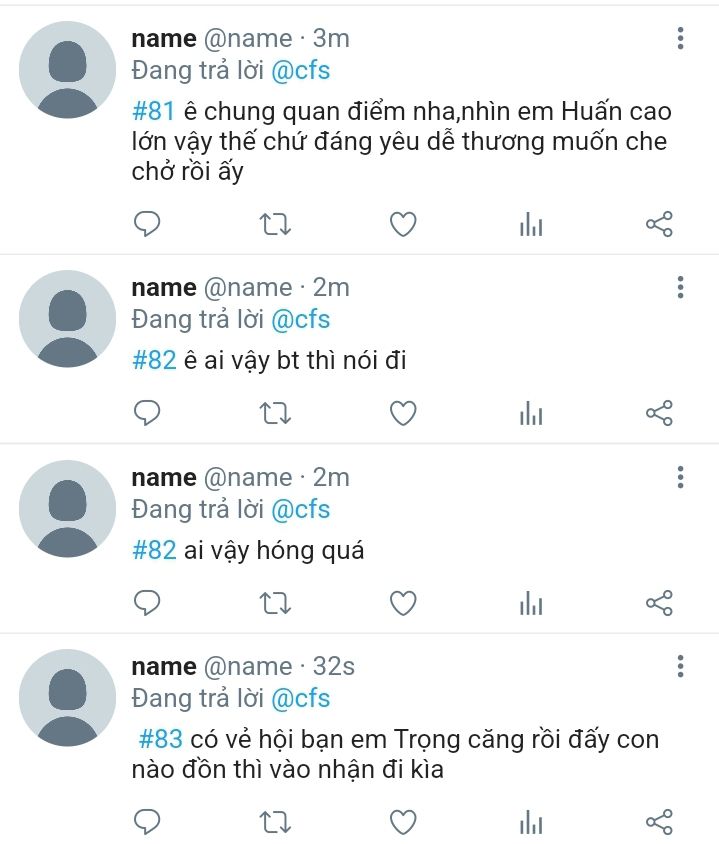Open overflow menu on '#82 ê ai vậy bt' tweet
The height and width of the screenshot is (844, 719).
point(680,288)
